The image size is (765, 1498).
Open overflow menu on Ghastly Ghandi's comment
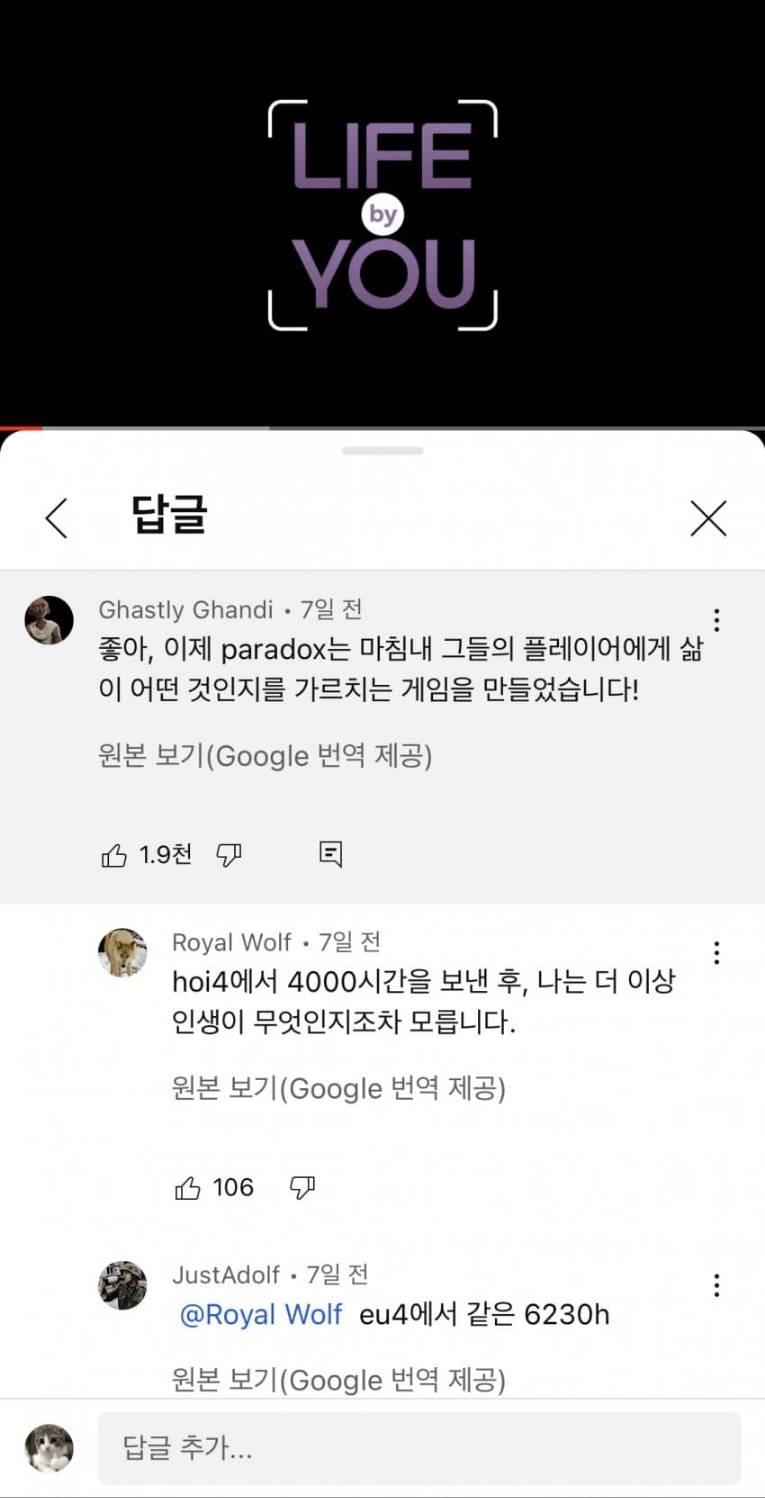(716, 620)
